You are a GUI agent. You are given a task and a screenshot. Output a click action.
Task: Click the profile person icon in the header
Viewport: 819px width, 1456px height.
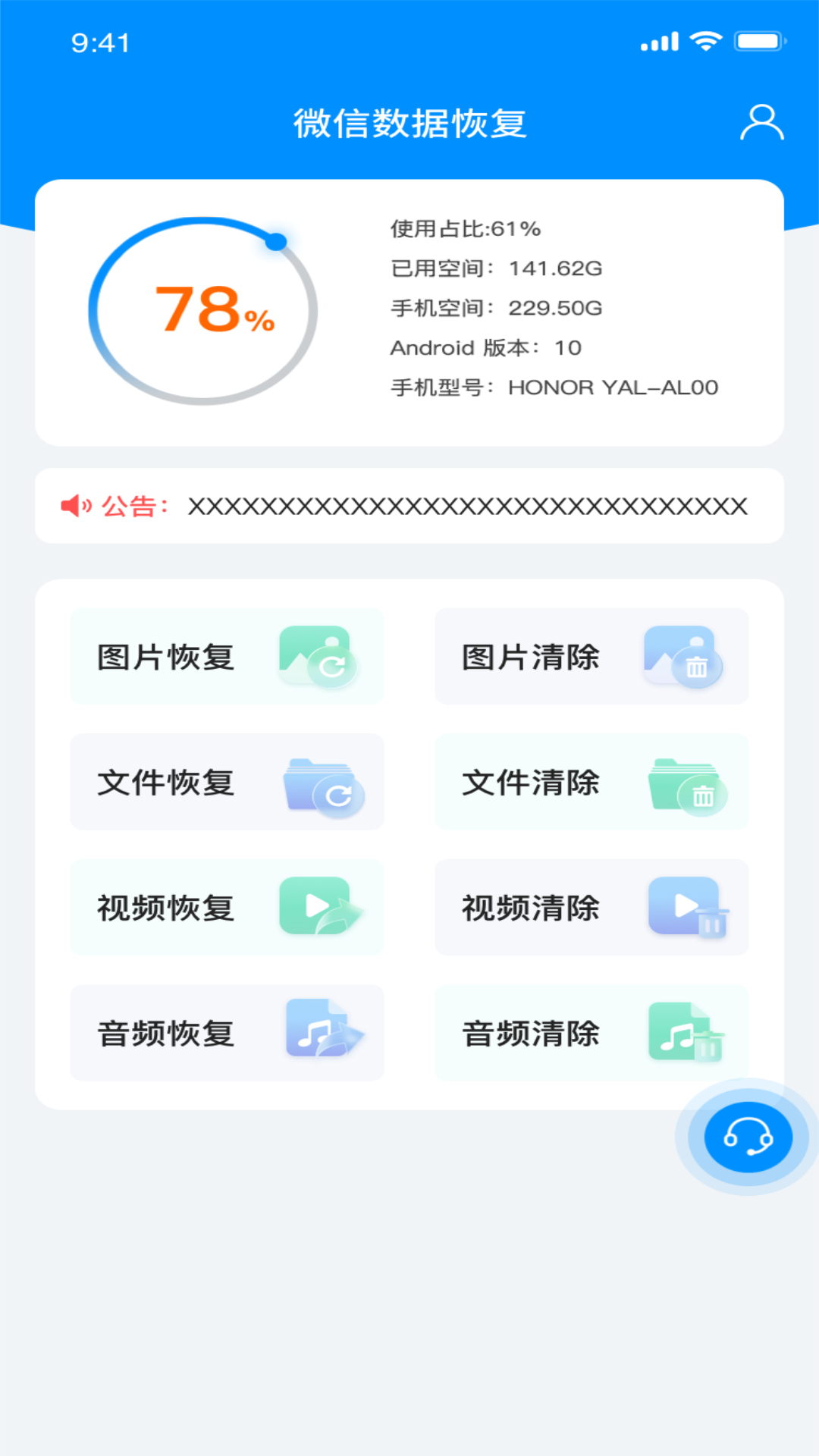(x=763, y=121)
